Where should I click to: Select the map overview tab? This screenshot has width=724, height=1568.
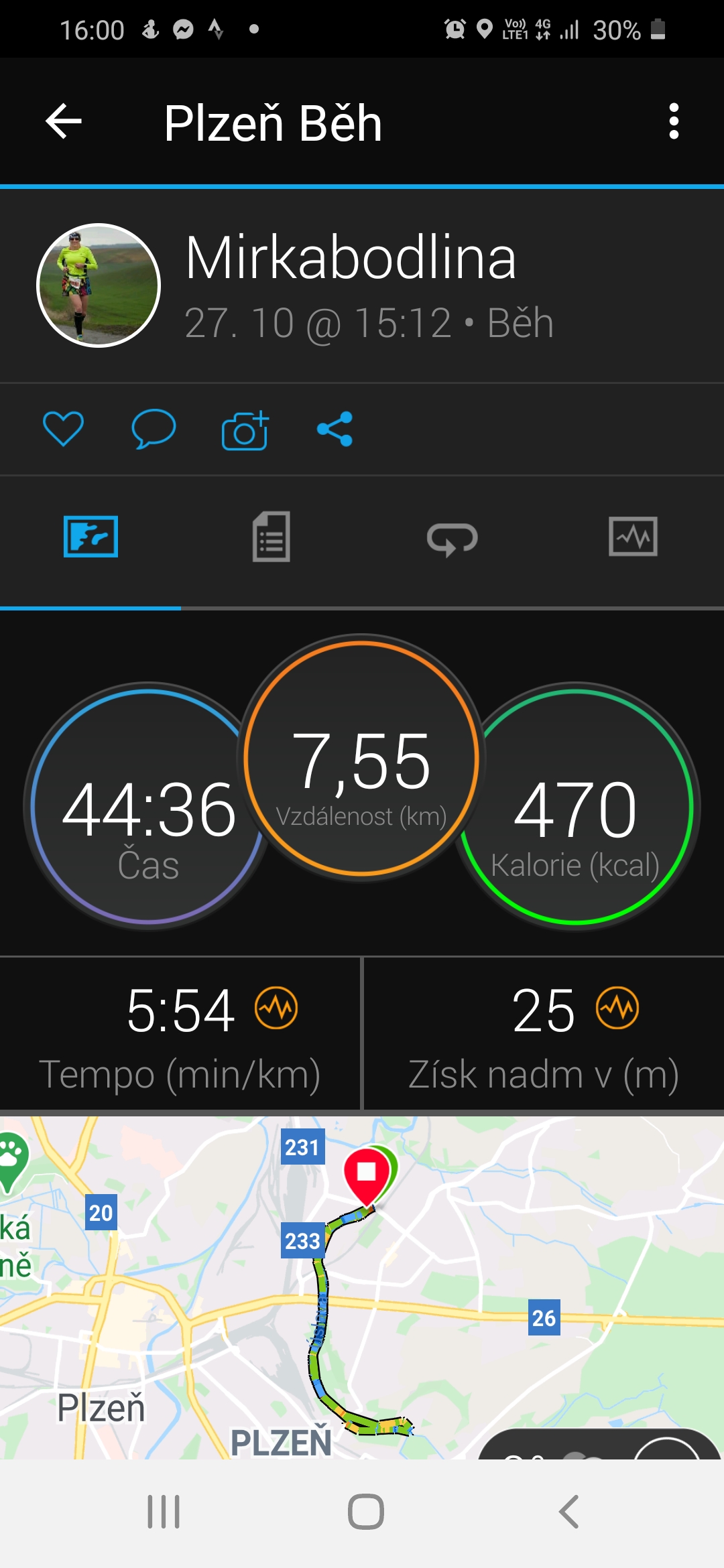coord(90,536)
